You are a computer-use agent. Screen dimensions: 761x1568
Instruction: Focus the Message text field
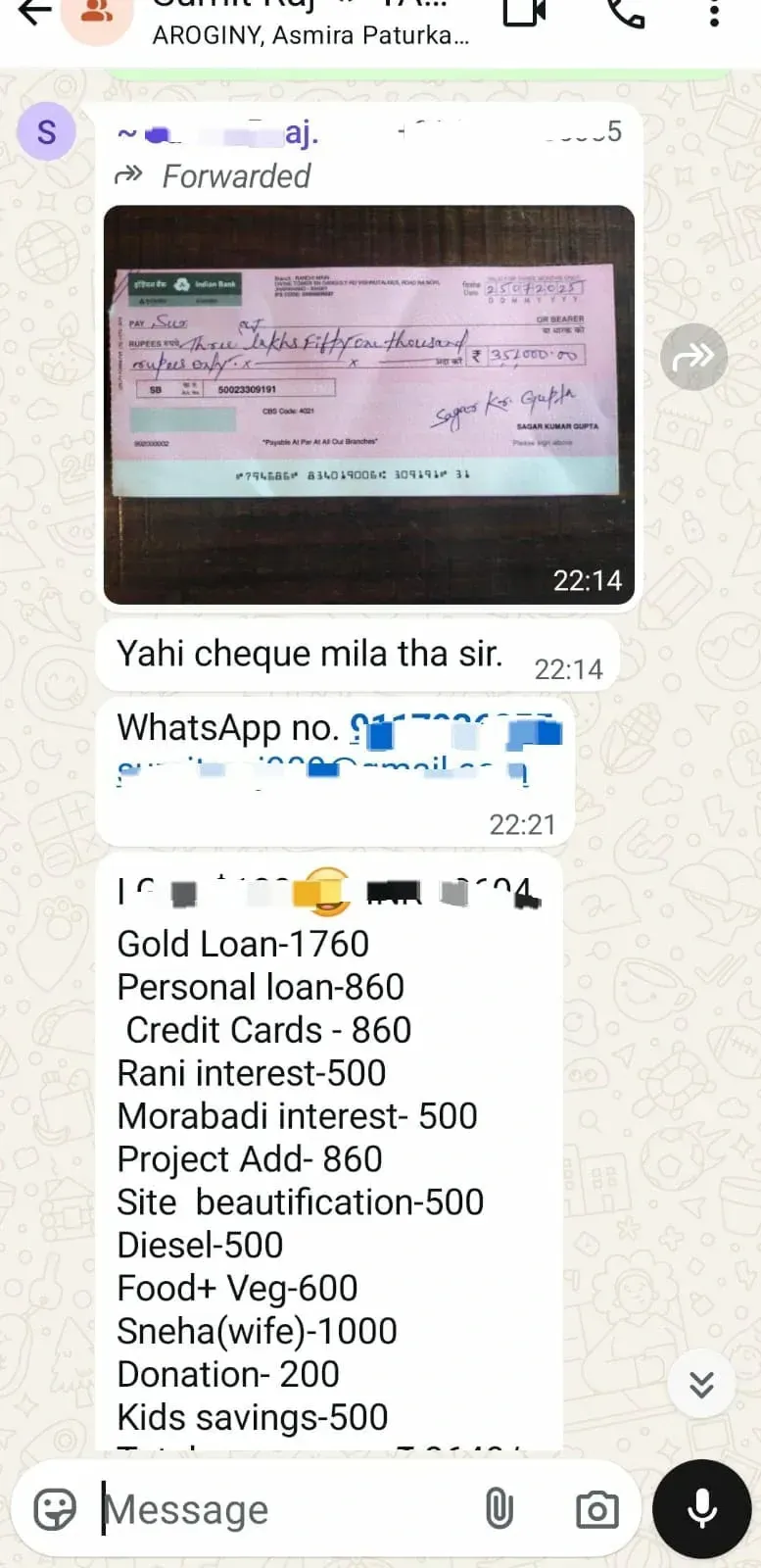[x=284, y=1509]
